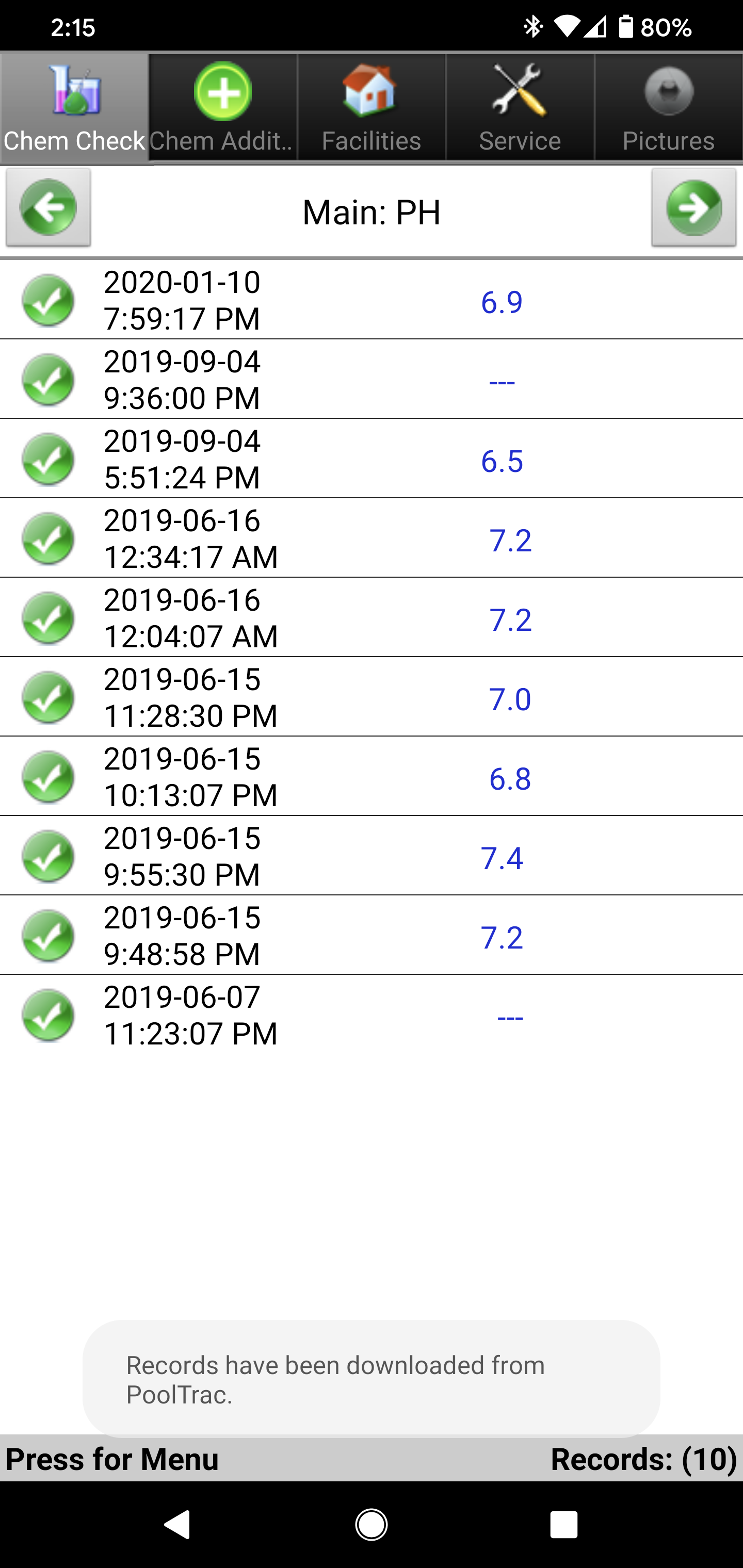The image size is (743, 1568).
Task: Tap the green right arrow button
Action: tap(693, 207)
